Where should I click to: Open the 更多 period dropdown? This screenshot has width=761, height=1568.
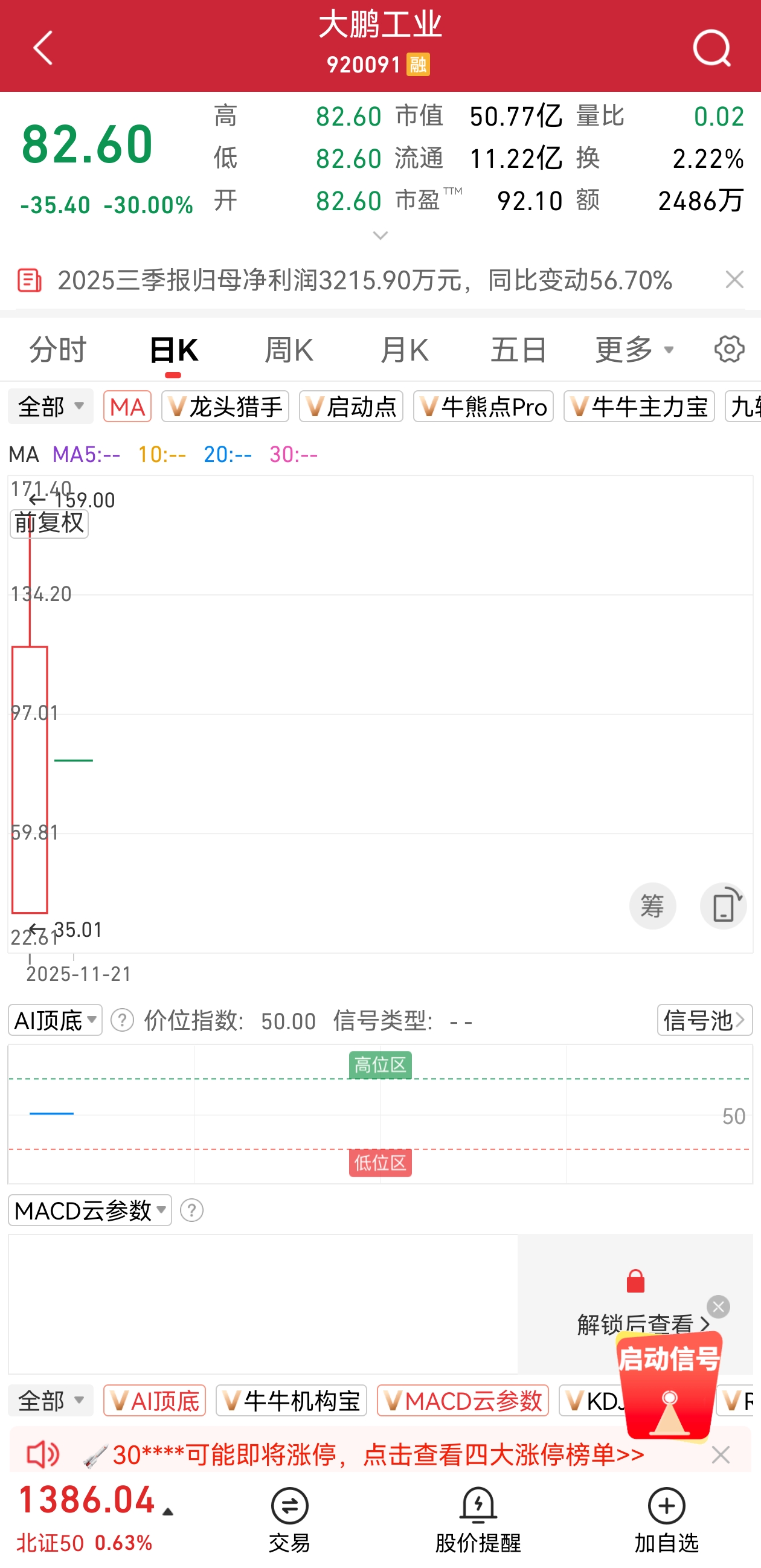click(634, 349)
